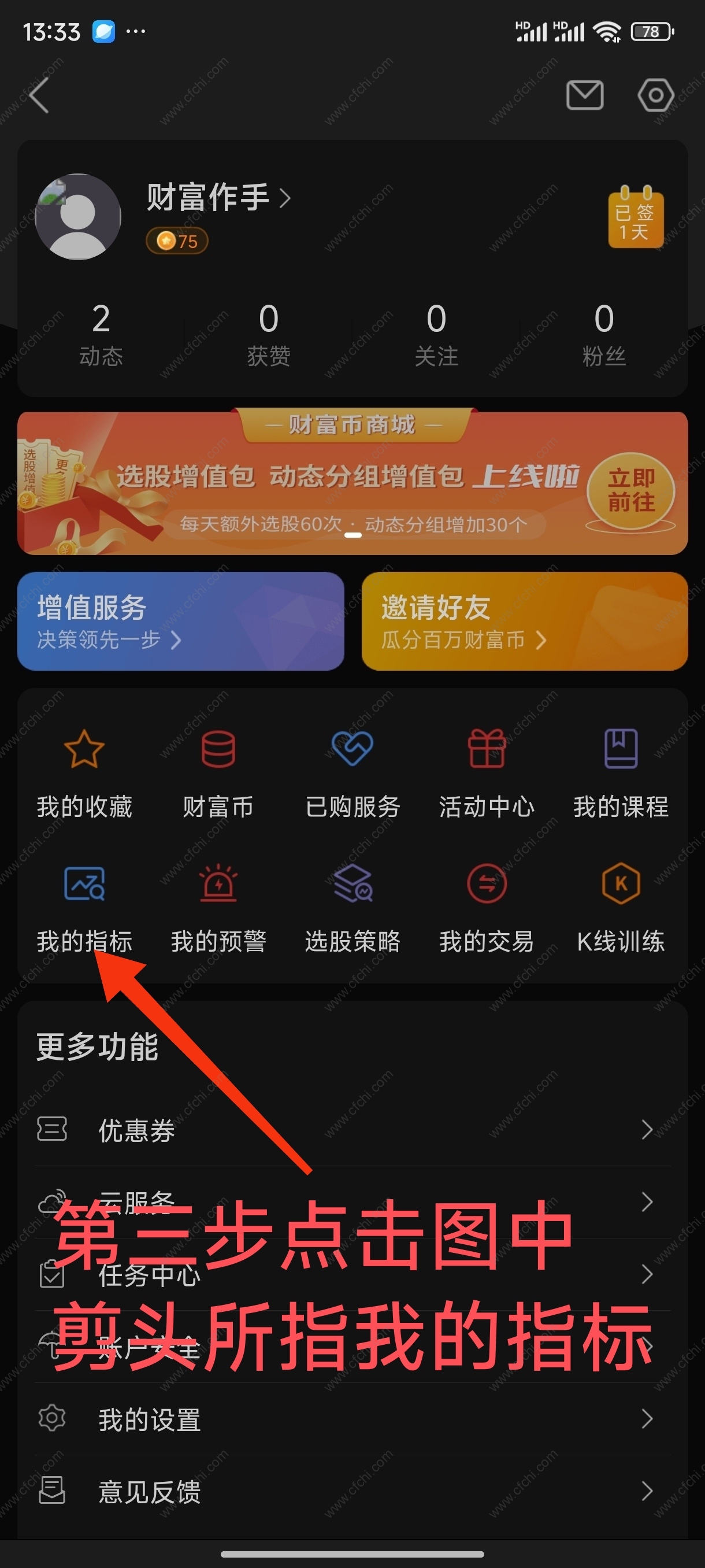This screenshot has width=705, height=1568.
Task: Open 选股策略 stock strategies
Action: pyautogui.click(x=353, y=908)
